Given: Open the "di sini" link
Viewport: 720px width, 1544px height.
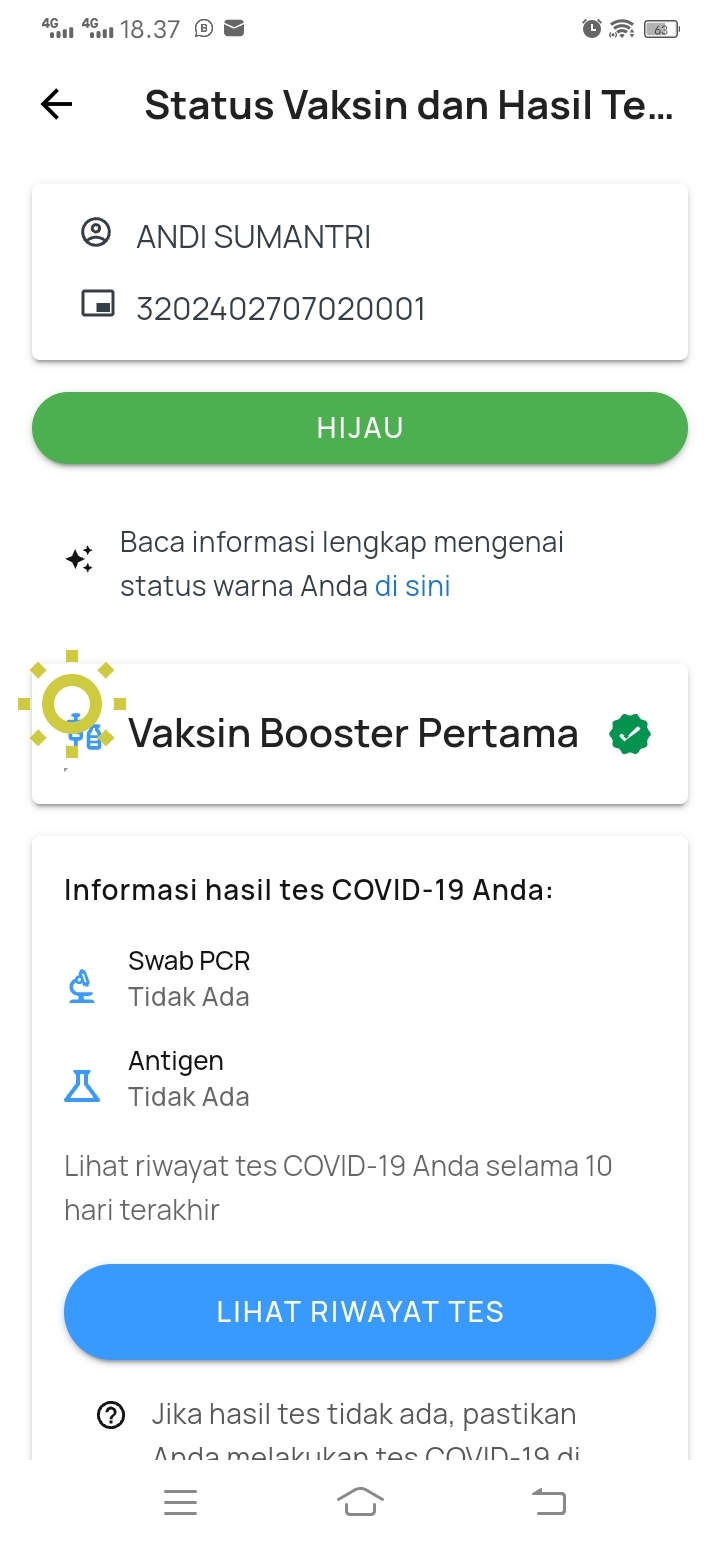Looking at the screenshot, I should [412, 586].
